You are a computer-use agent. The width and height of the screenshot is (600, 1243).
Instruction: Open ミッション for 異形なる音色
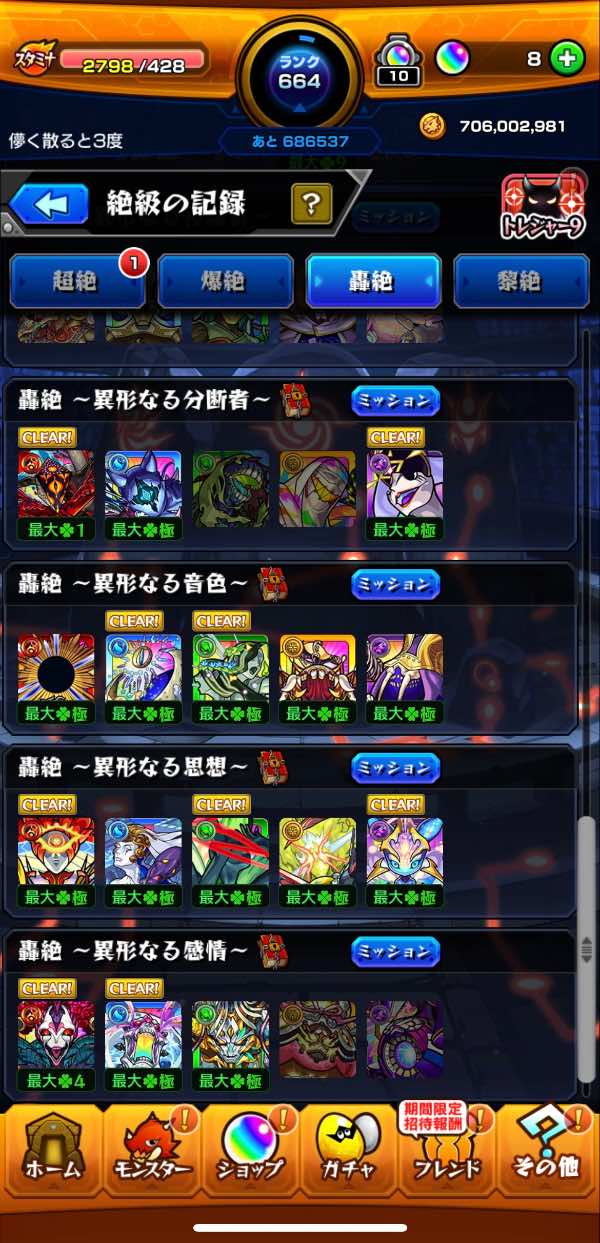coord(395,584)
